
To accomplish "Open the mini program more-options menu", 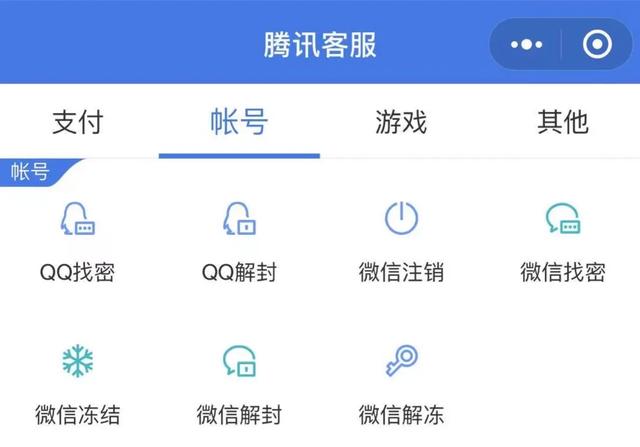I will (527, 44).
